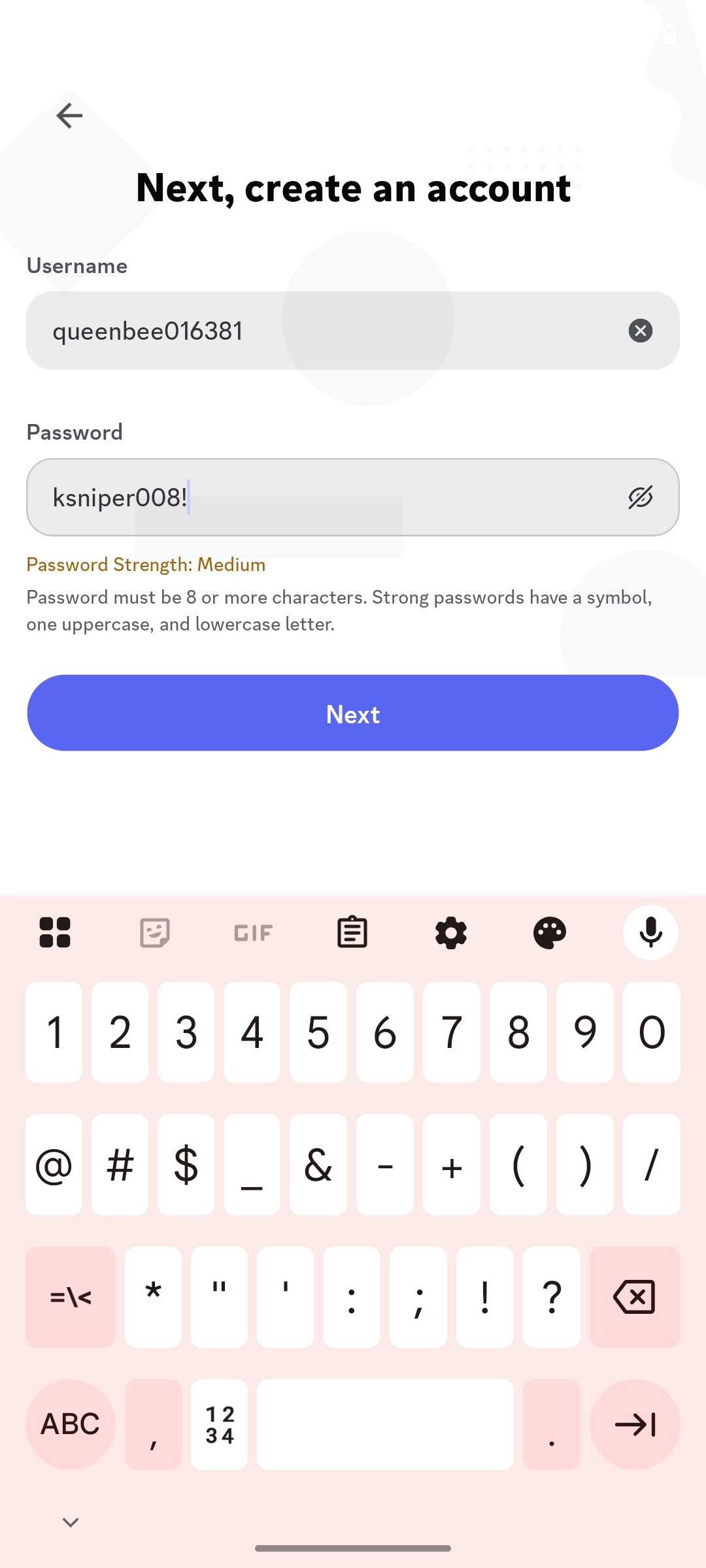
Task: Open keyboard theme palette
Action: click(x=550, y=932)
